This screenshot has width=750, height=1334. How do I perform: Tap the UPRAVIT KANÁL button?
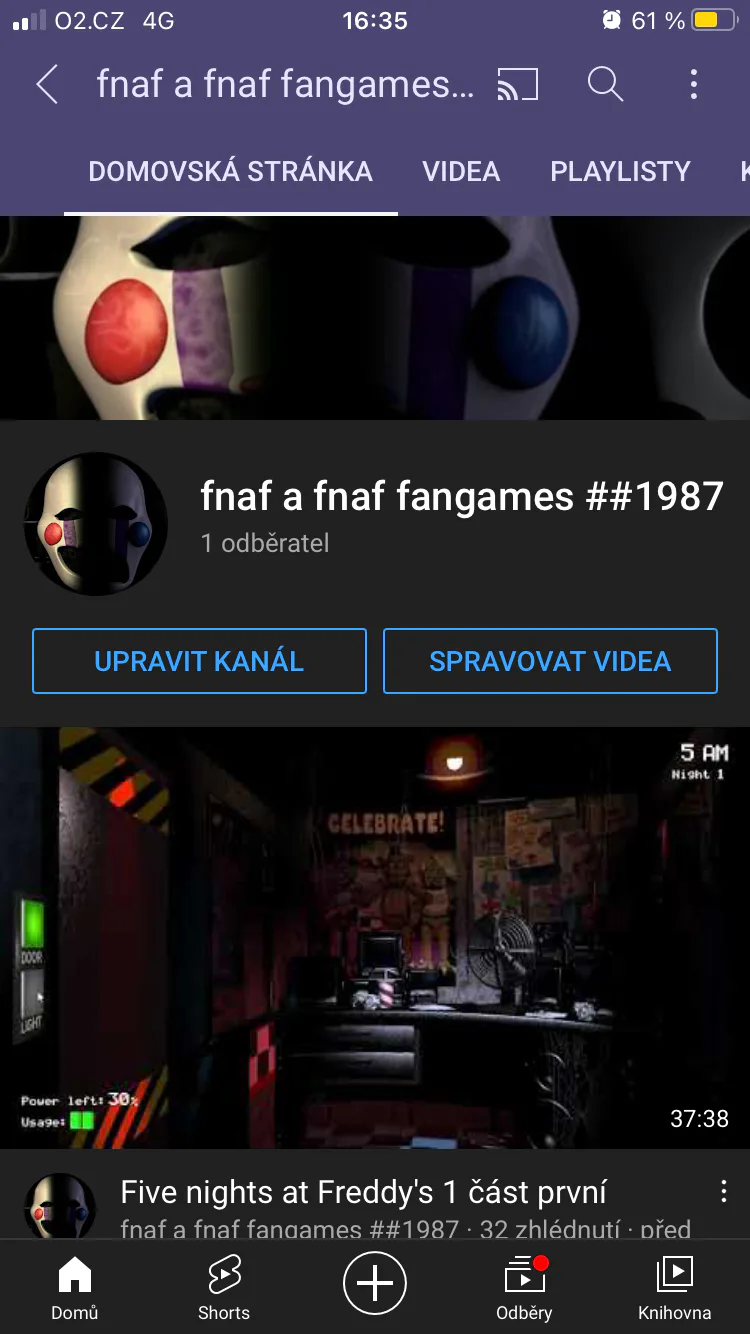[x=199, y=661]
